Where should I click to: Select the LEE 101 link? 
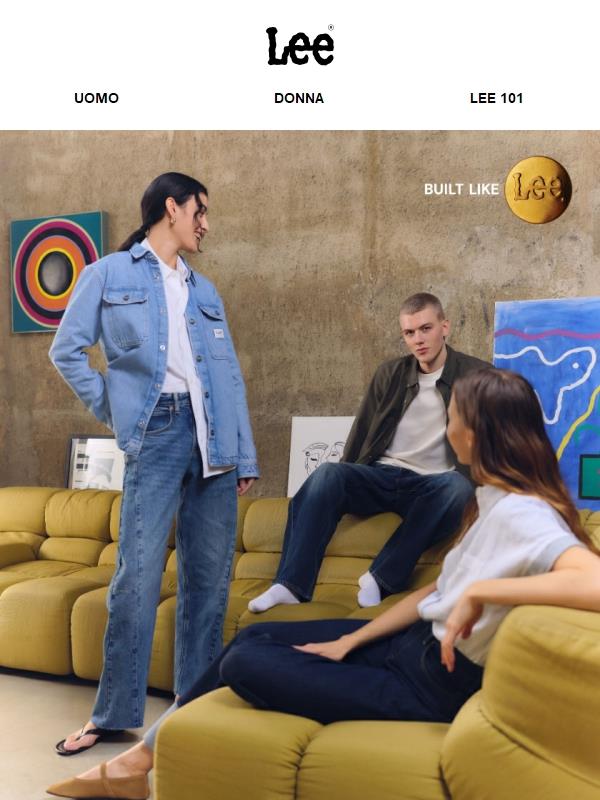click(x=496, y=98)
